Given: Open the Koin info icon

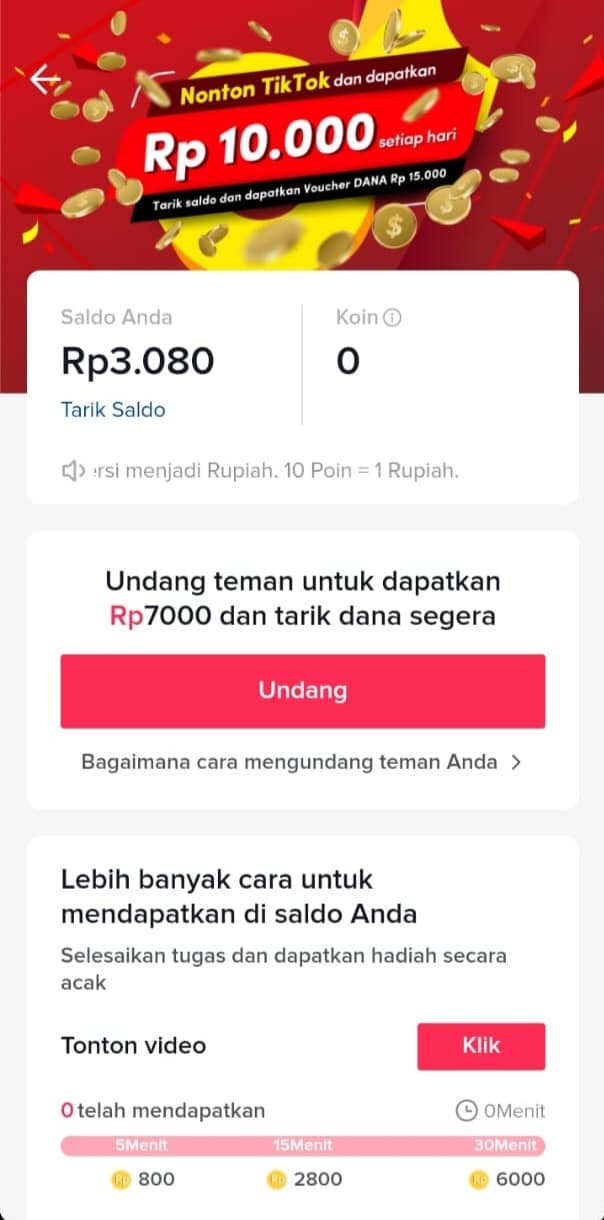Looking at the screenshot, I should tap(393, 318).
